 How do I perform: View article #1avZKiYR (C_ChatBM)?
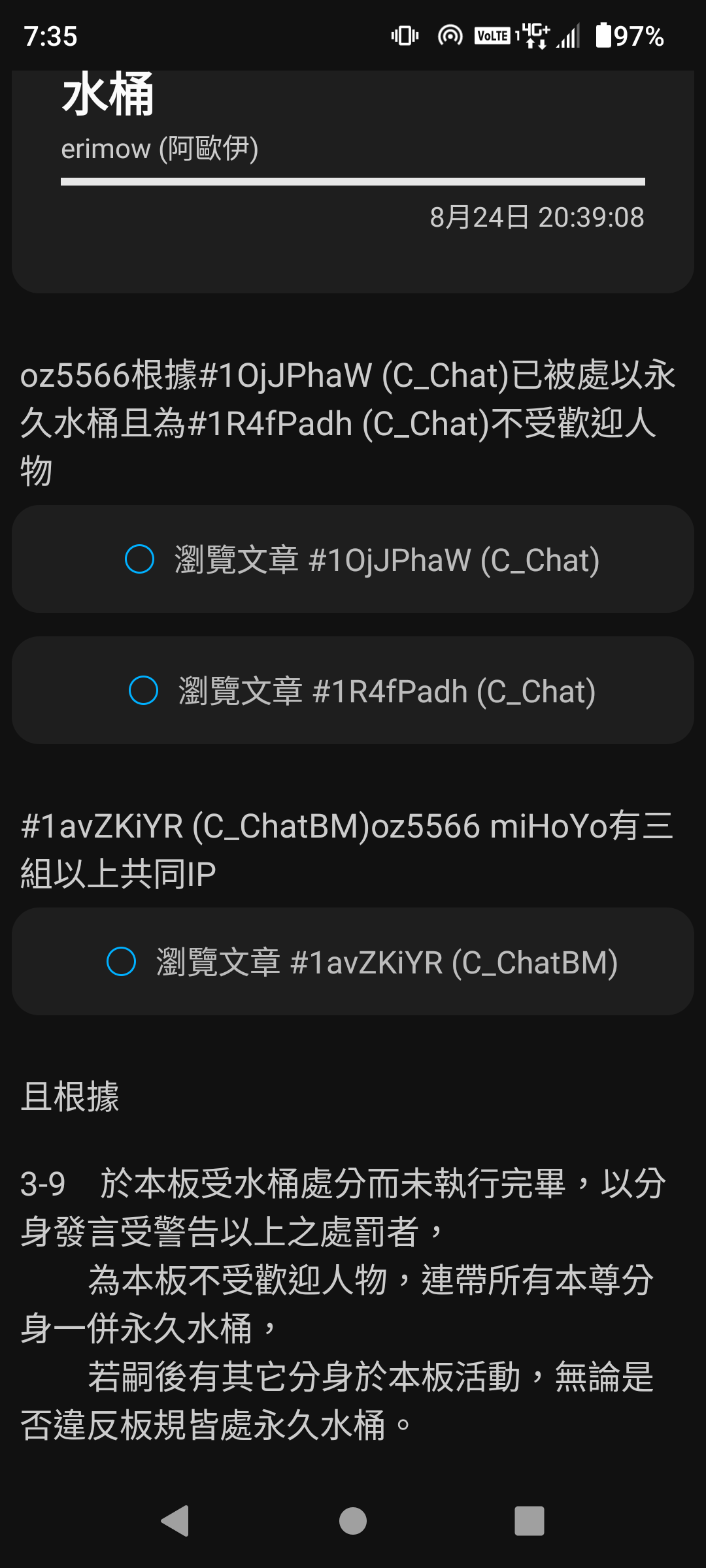[x=353, y=962]
